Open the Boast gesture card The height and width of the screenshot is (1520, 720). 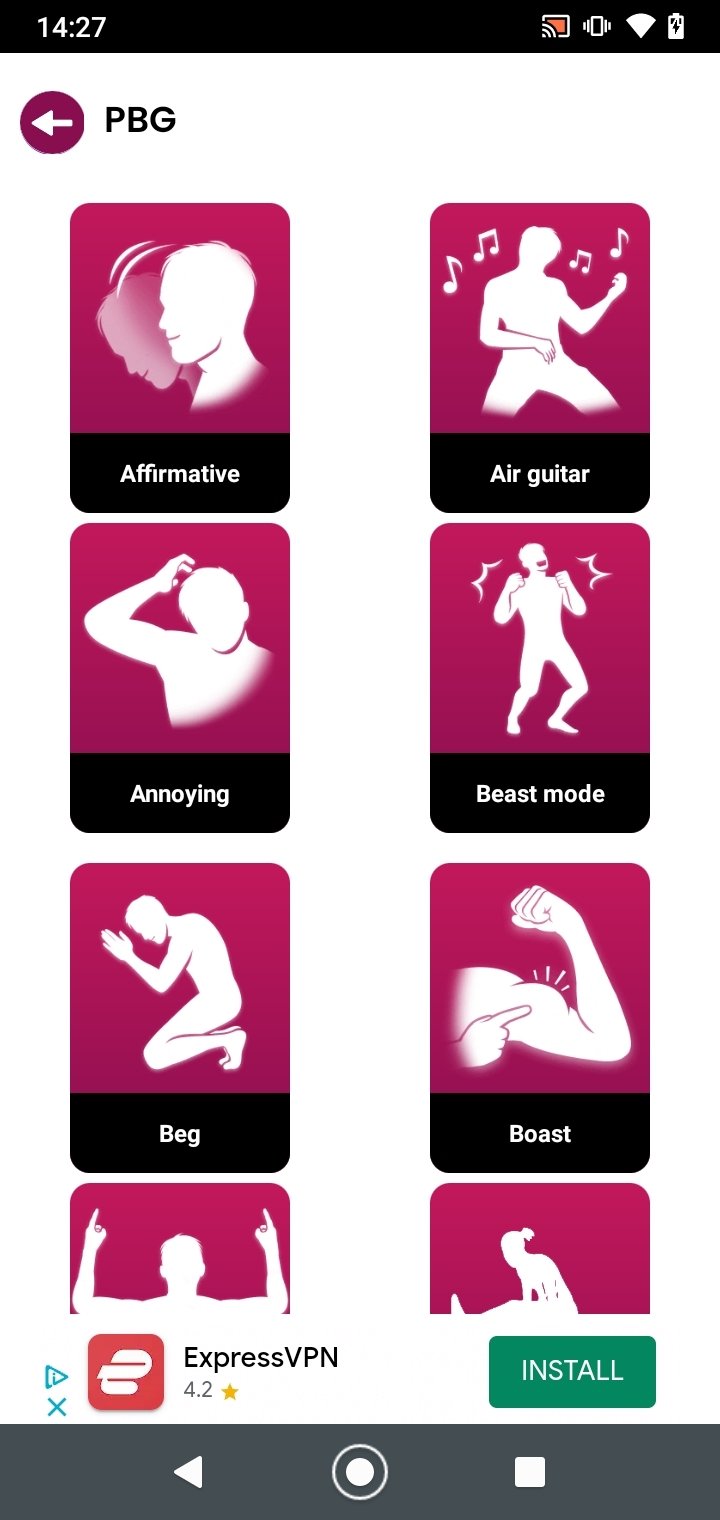(x=540, y=1018)
